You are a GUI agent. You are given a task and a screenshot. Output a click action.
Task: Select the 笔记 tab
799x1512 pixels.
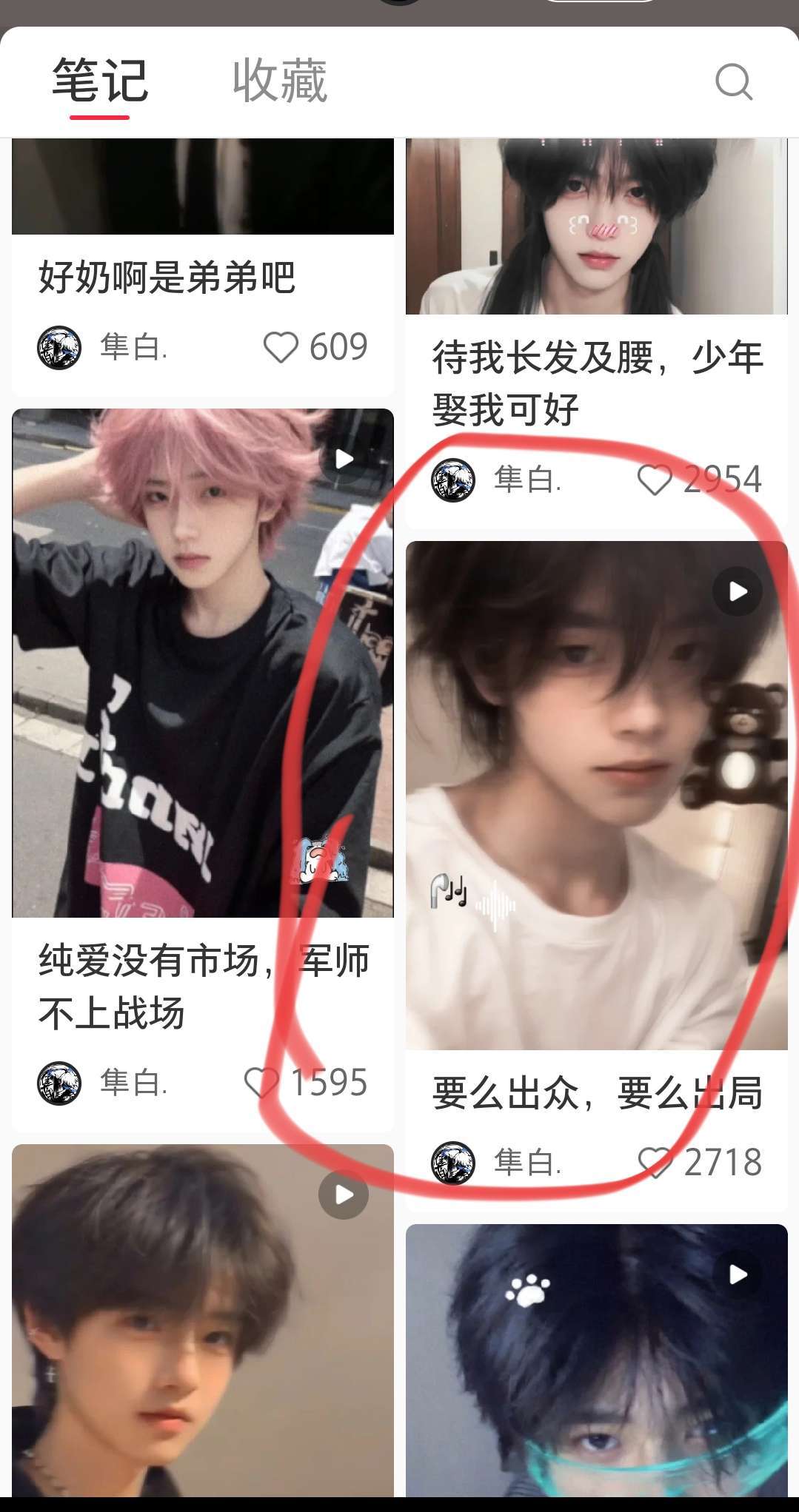(x=100, y=81)
